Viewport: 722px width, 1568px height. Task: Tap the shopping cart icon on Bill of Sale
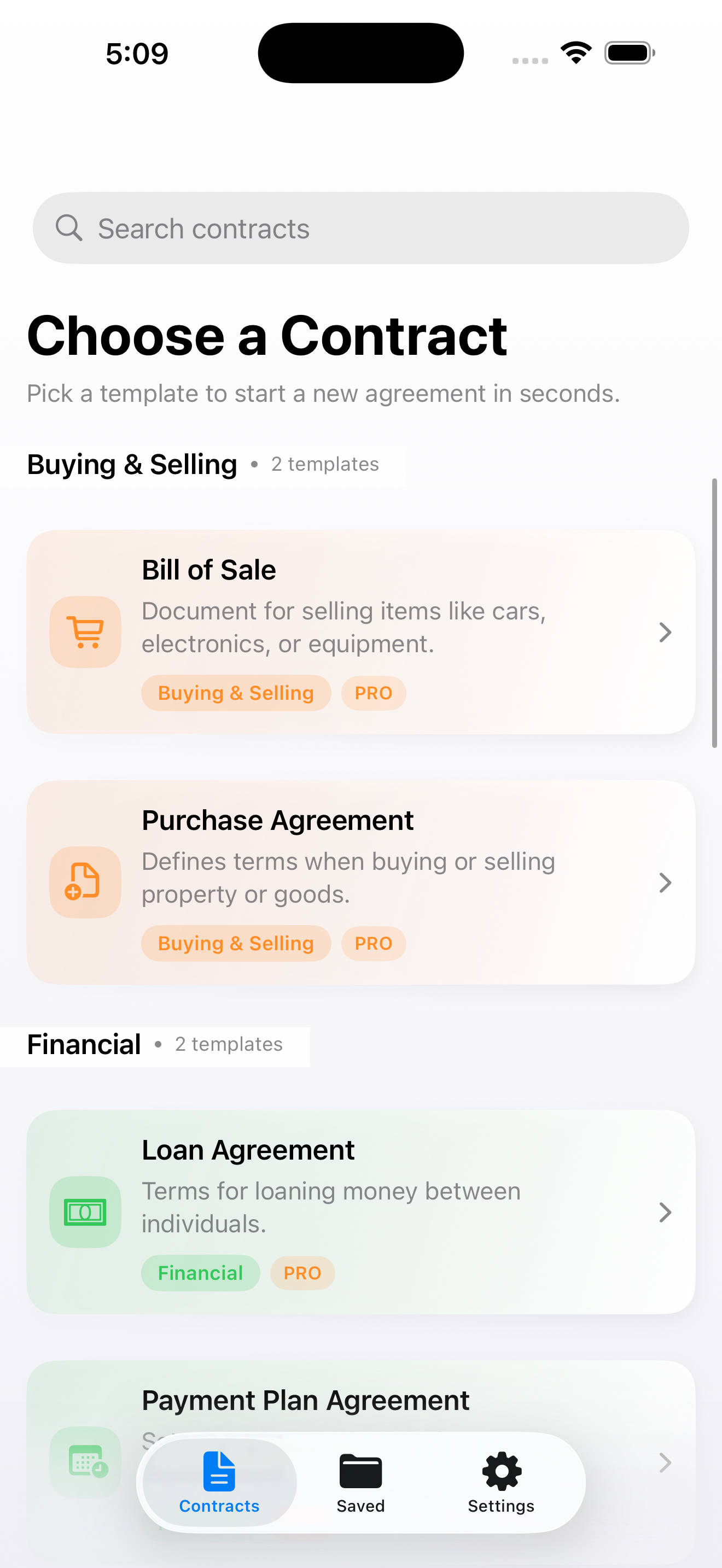[x=85, y=631]
